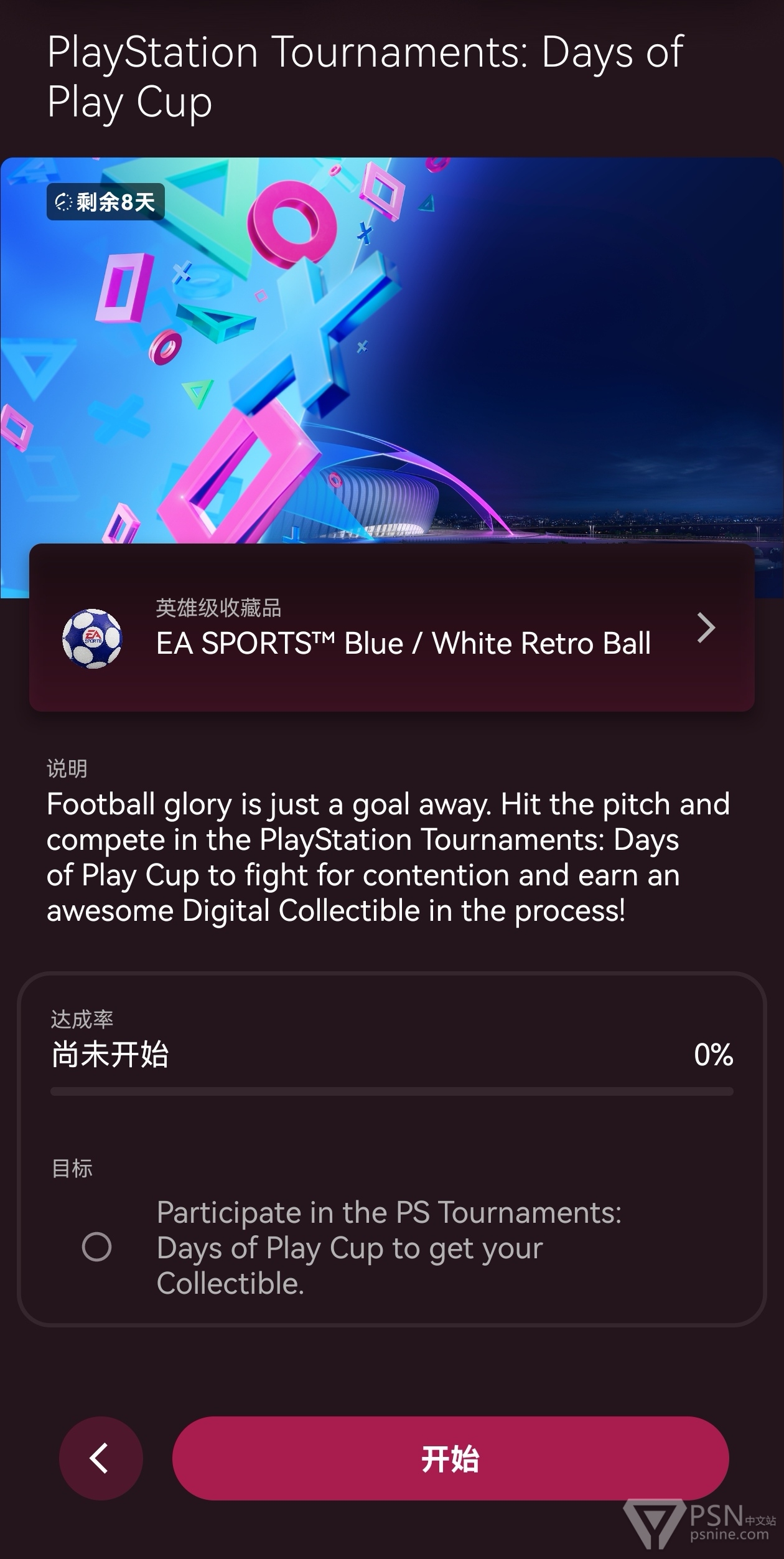Screen dimensions: 784x1559
Task: Go back using the round arrow button
Action: coord(101,1458)
